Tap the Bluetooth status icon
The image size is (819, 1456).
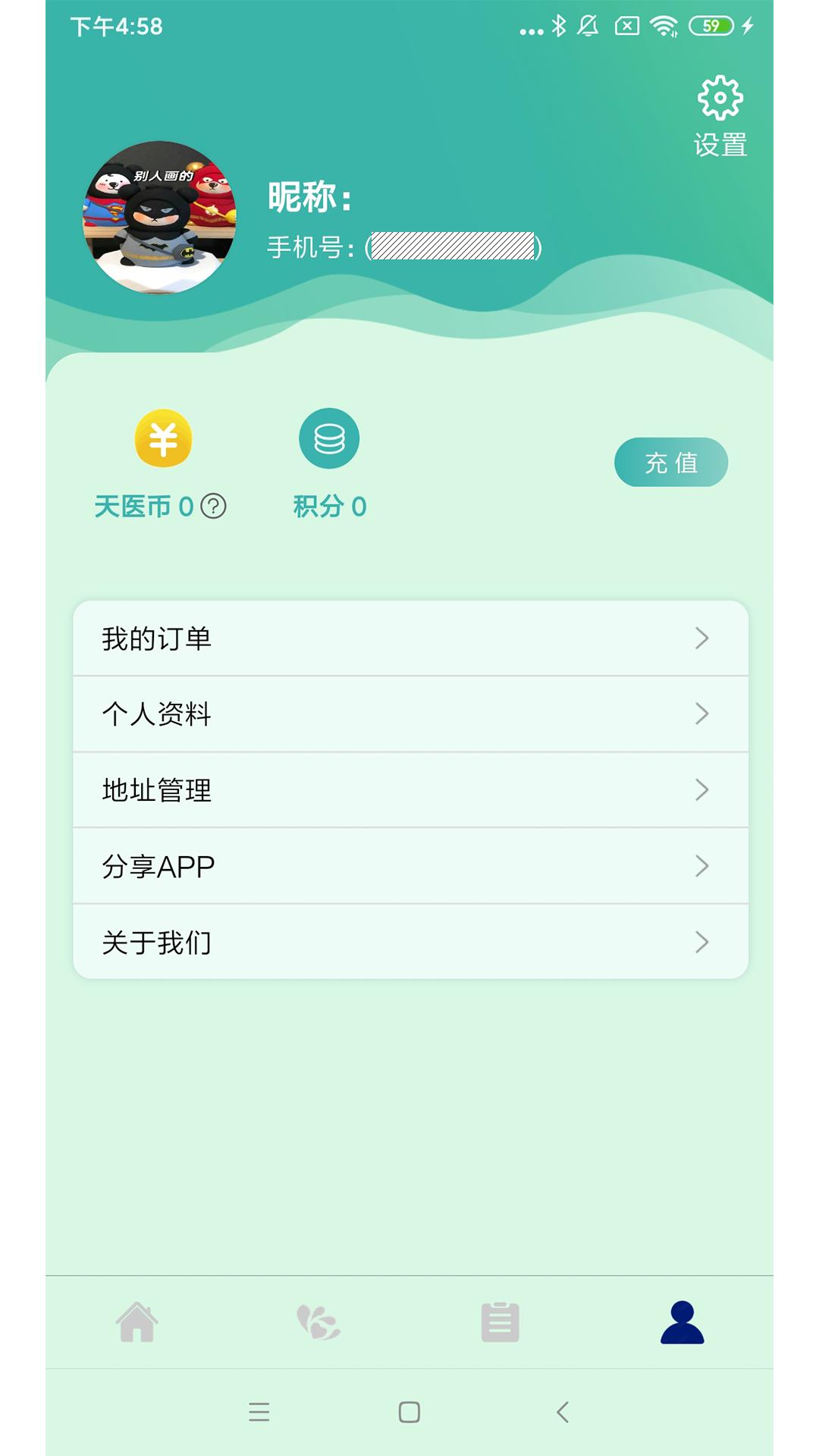(557, 25)
